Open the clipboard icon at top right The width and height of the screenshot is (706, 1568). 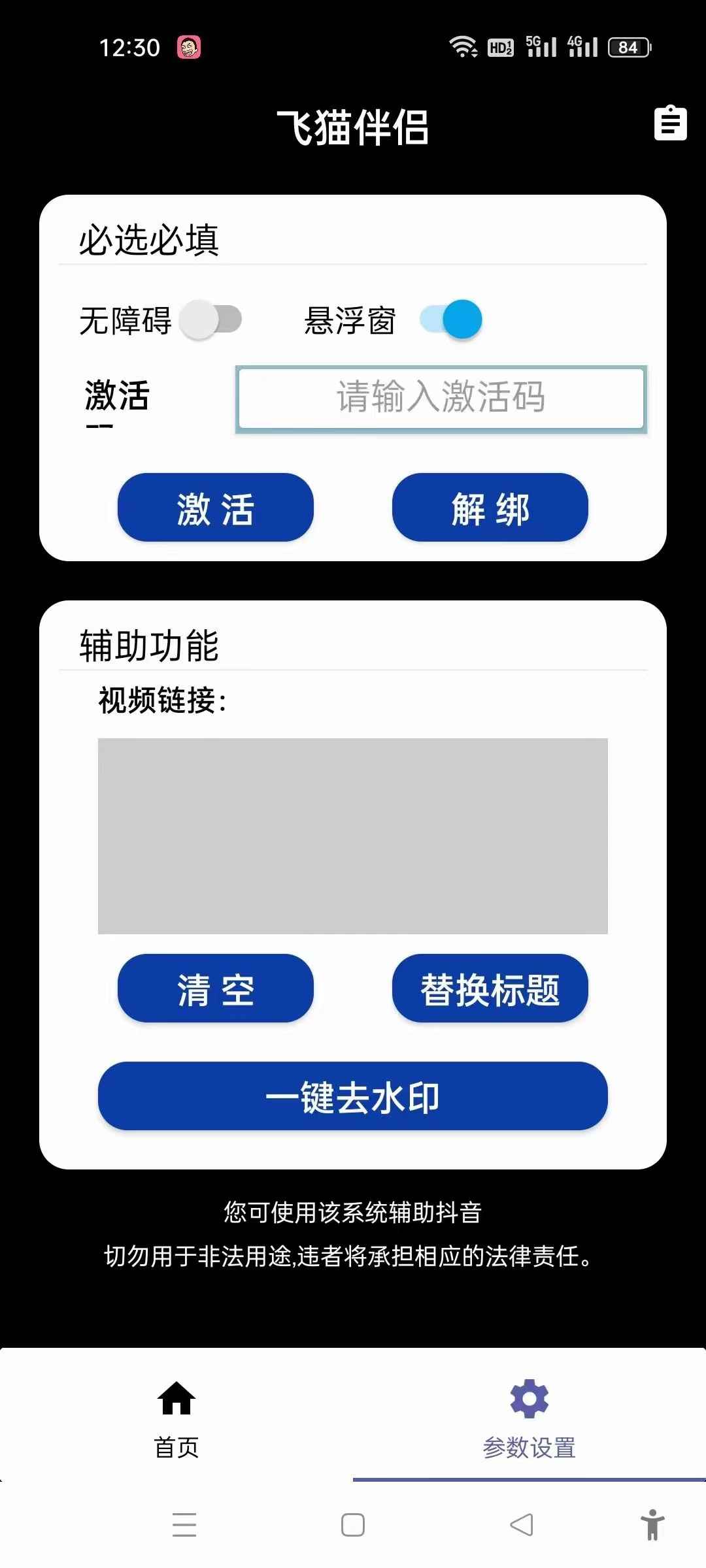[670, 121]
